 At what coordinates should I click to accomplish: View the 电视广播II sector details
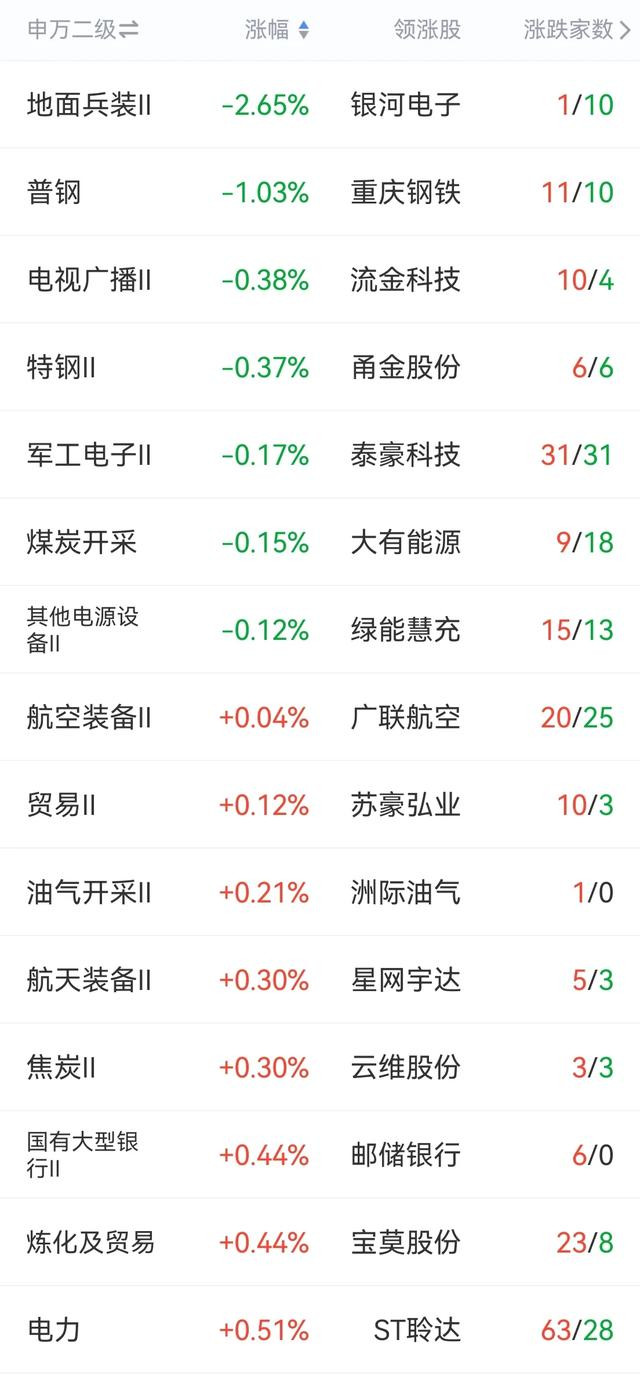point(320,279)
